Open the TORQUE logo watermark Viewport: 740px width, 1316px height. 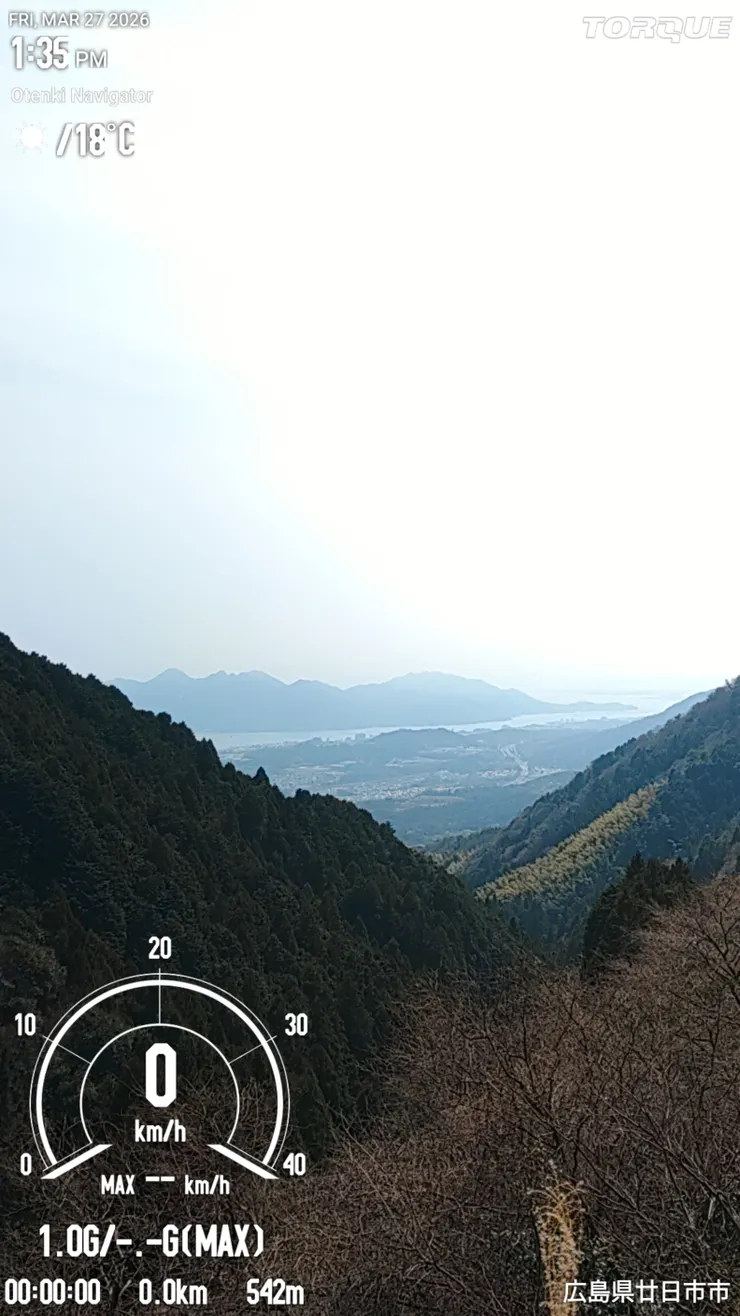(x=659, y=26)
